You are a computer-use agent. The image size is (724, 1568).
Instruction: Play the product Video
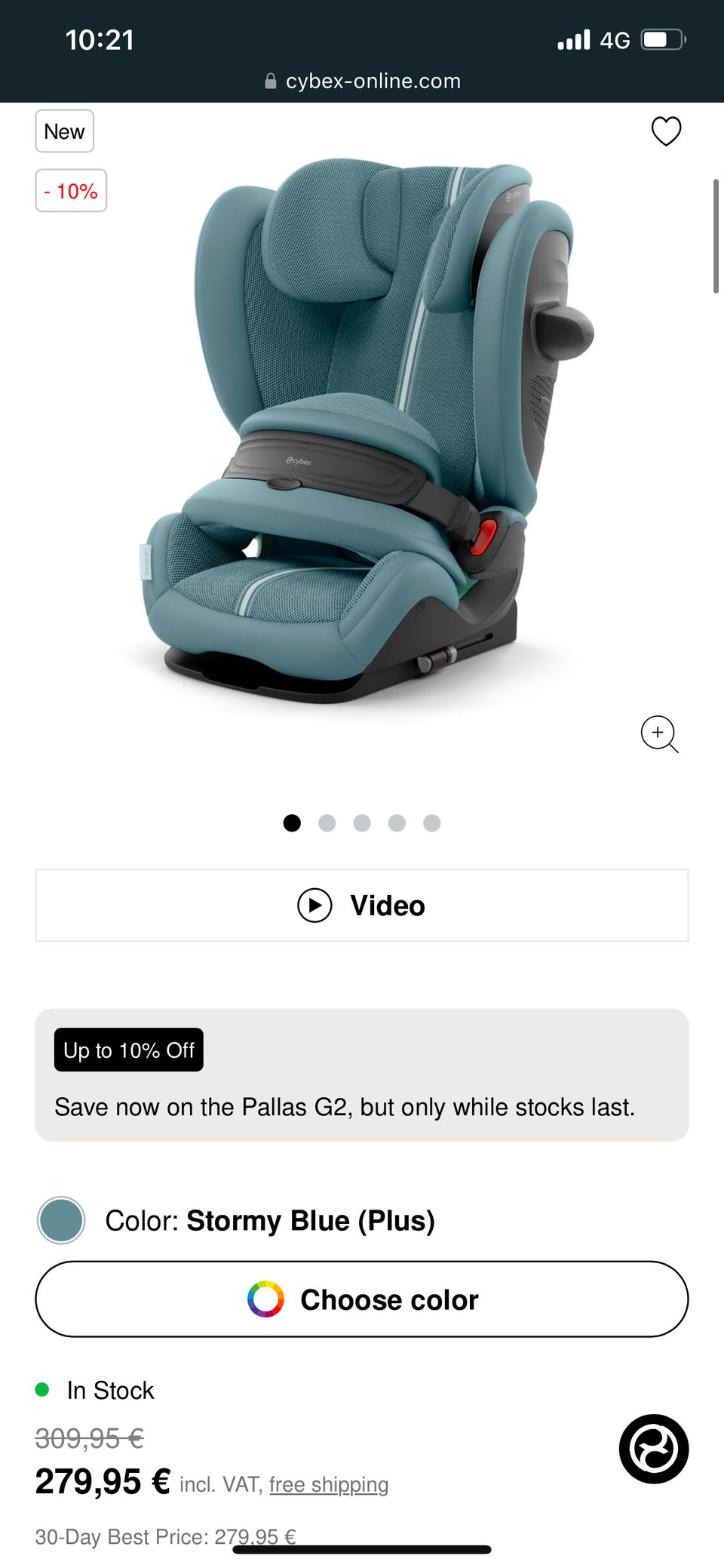click(362, 905)
